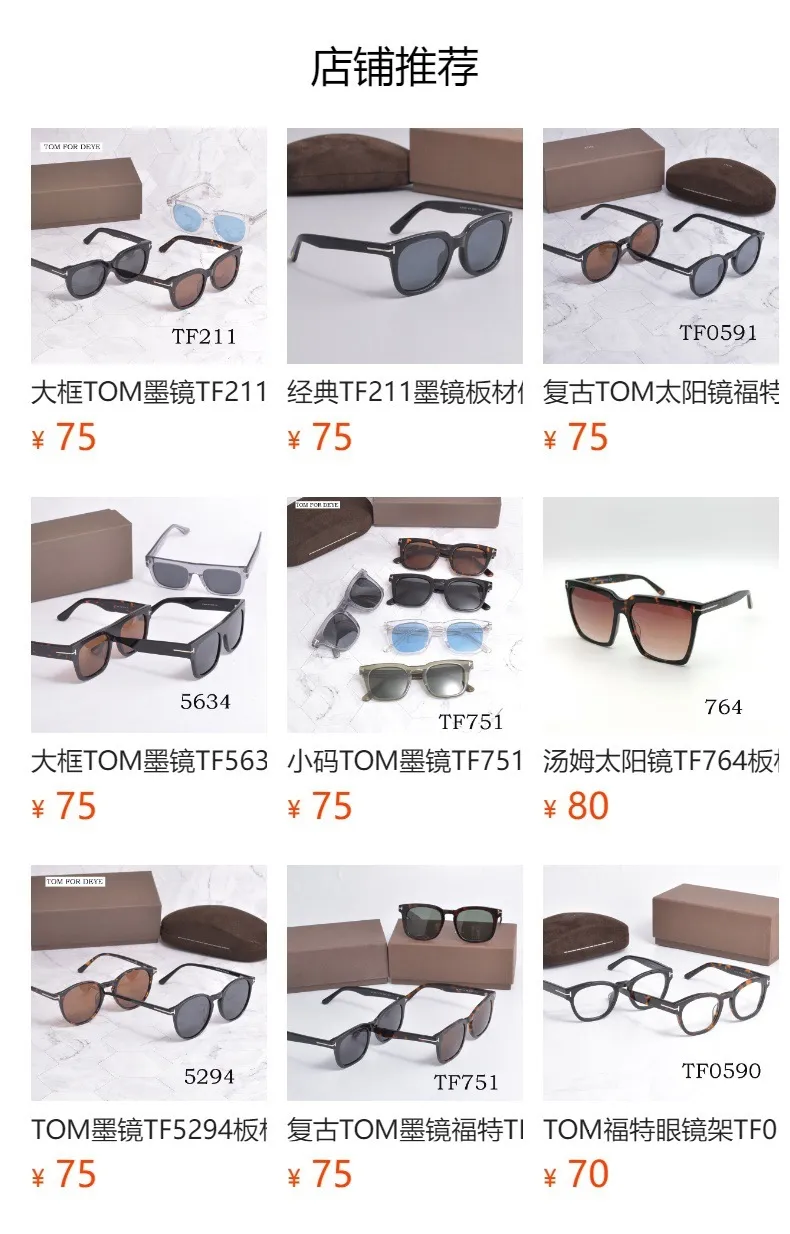790x1234 pixels.
Task: Open the 小码TOM墨镜TF751 product card
Action: [405, 660]
